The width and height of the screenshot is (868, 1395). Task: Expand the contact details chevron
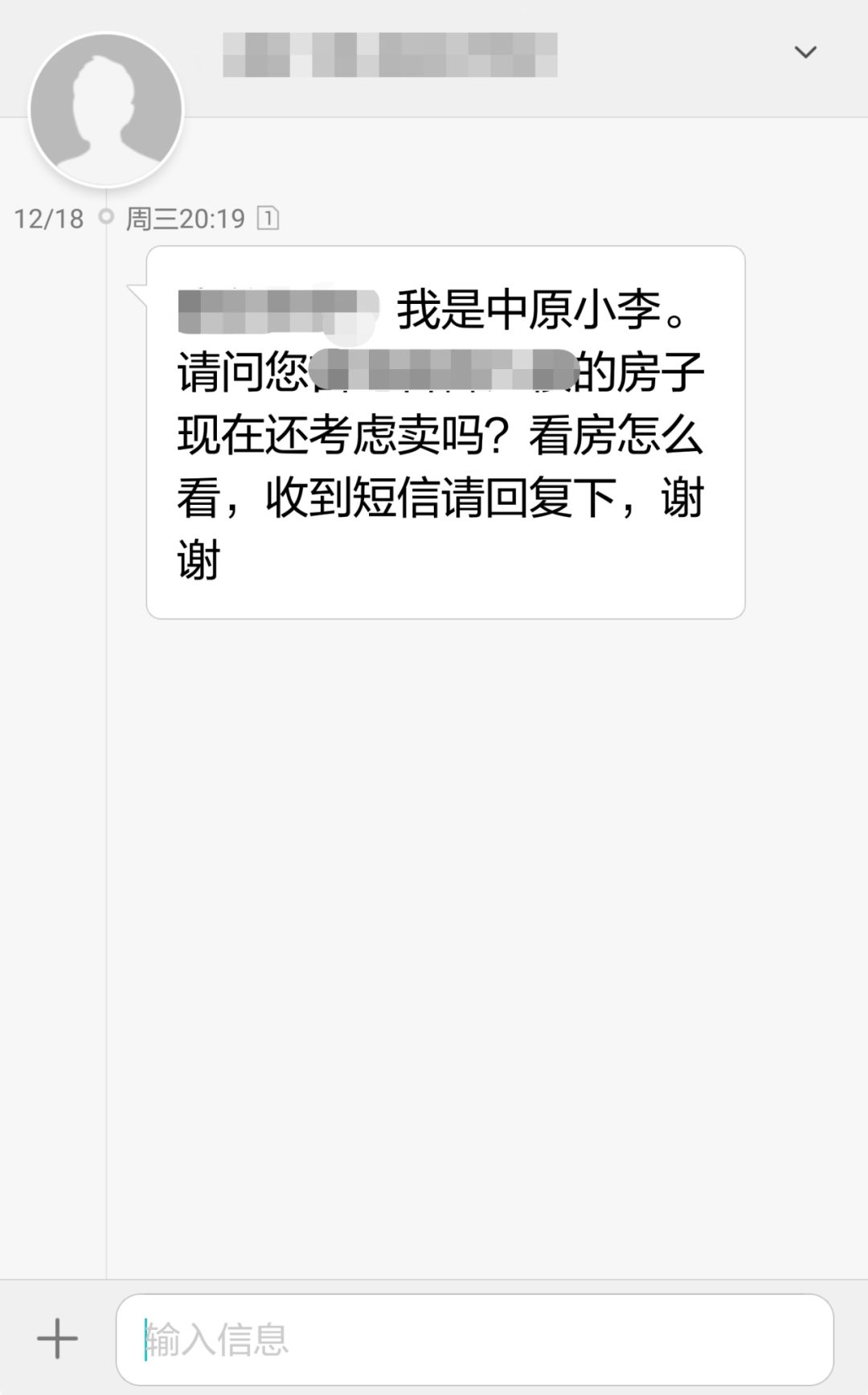pos(805,53)
